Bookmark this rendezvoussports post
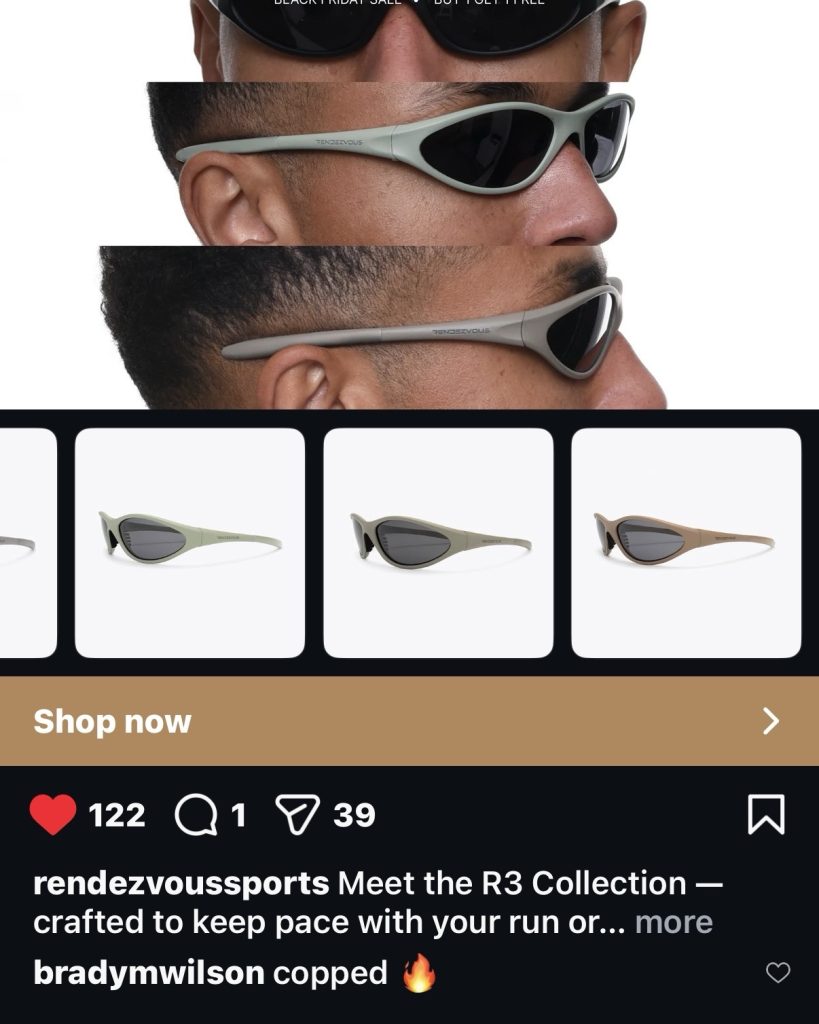The height and width of the screenshot is (1024, 819). click(766, 815)
